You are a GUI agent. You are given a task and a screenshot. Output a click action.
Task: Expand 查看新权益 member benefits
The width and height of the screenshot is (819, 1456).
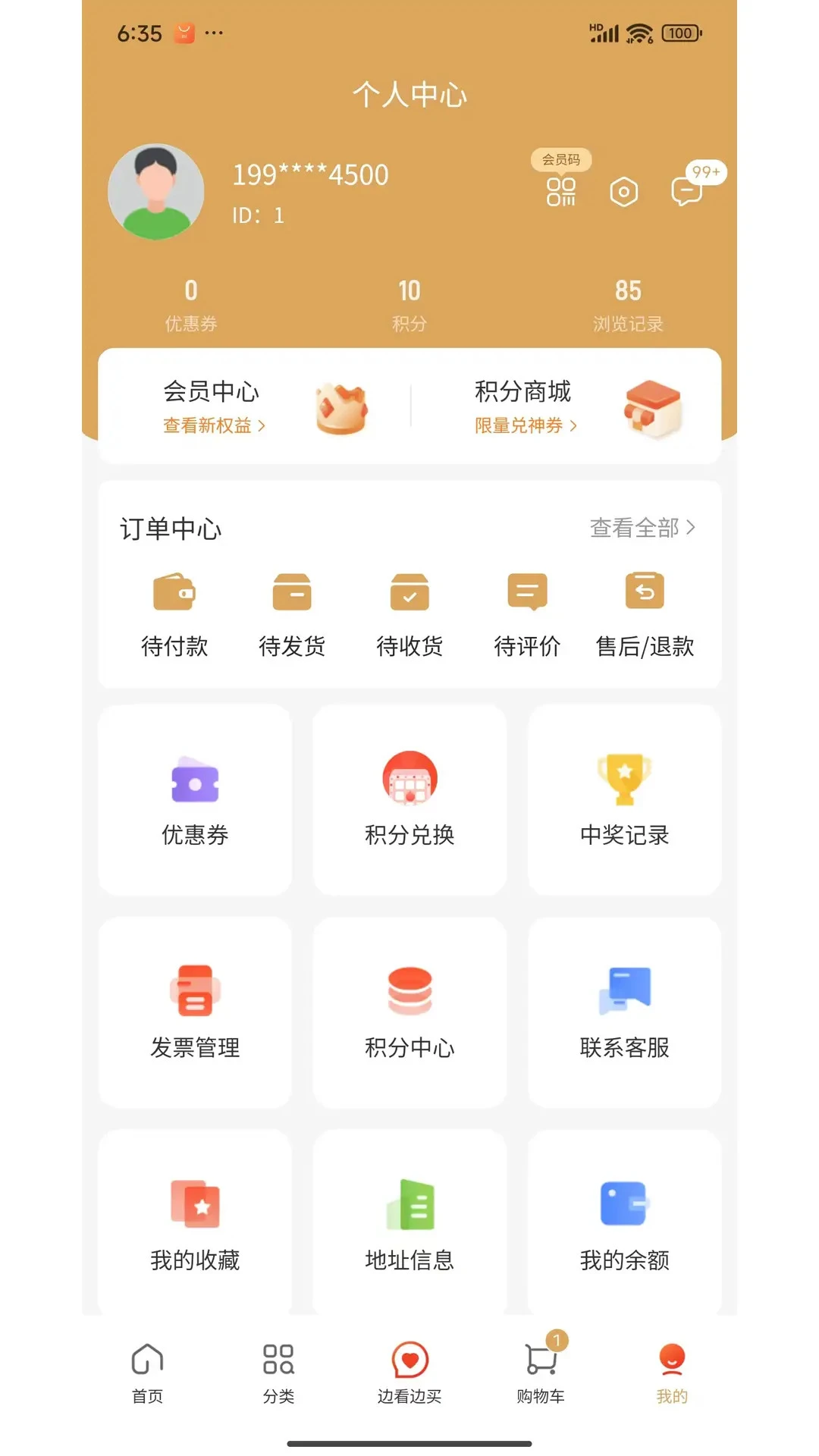(212, 426)
